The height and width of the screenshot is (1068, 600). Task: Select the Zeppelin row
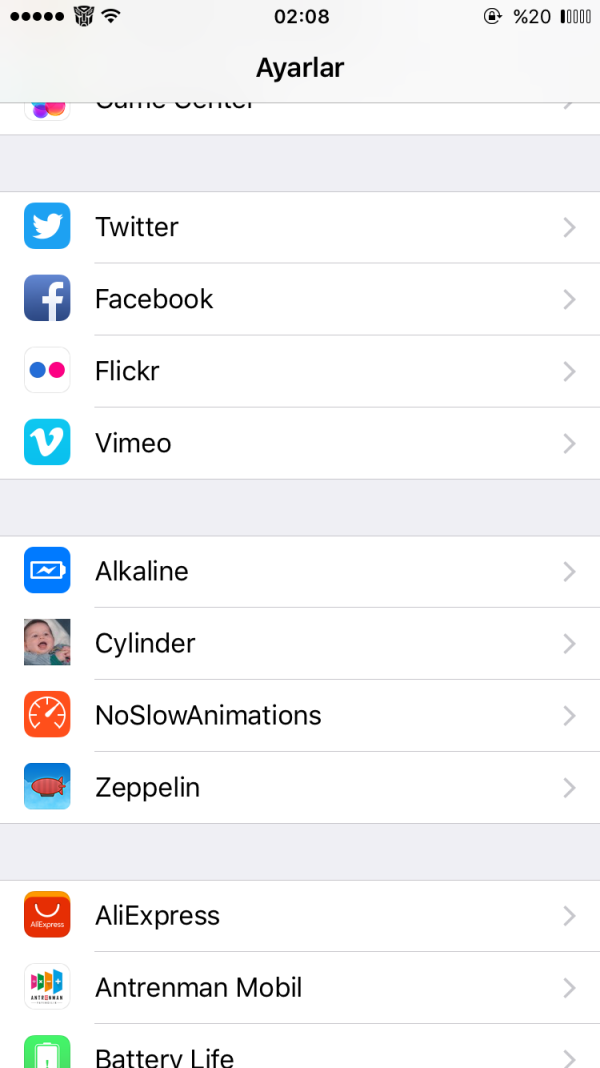[300, 787]
